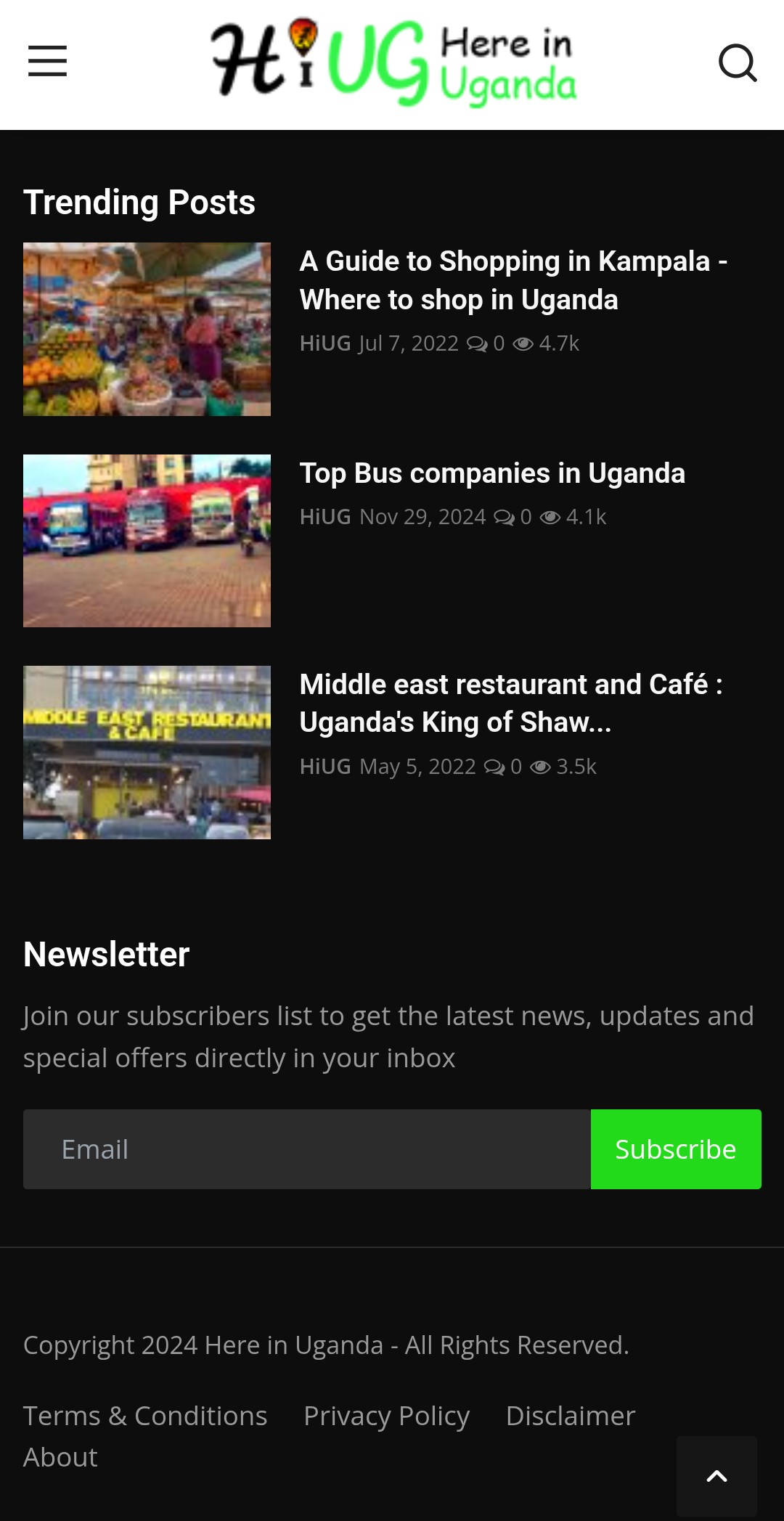This screenshot has height=1521, width=784.
Task: Open the Middle East restaurant post thumbnail
Action: 147,752
